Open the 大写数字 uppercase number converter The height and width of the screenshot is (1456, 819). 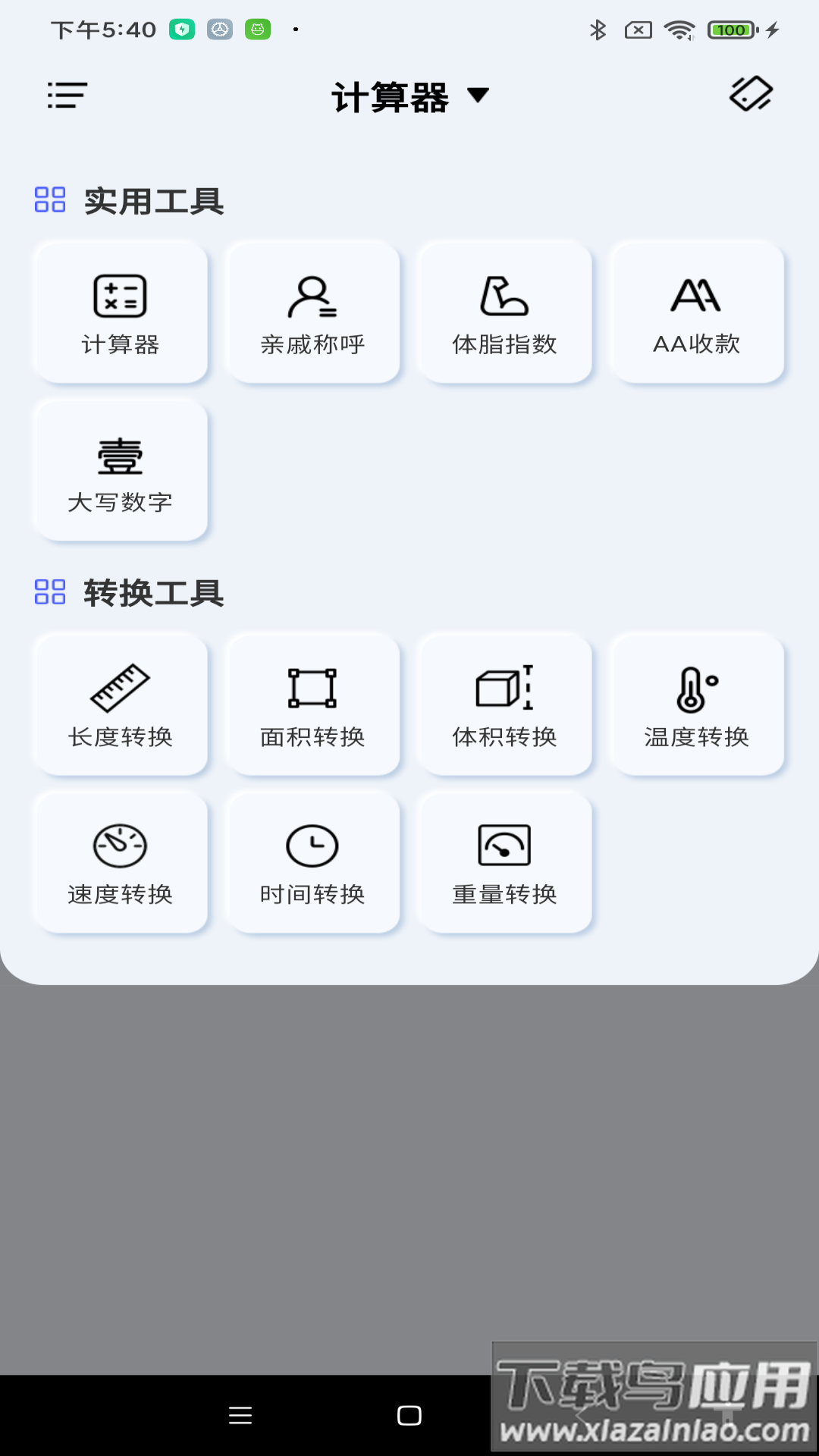(x=119, y=470)
